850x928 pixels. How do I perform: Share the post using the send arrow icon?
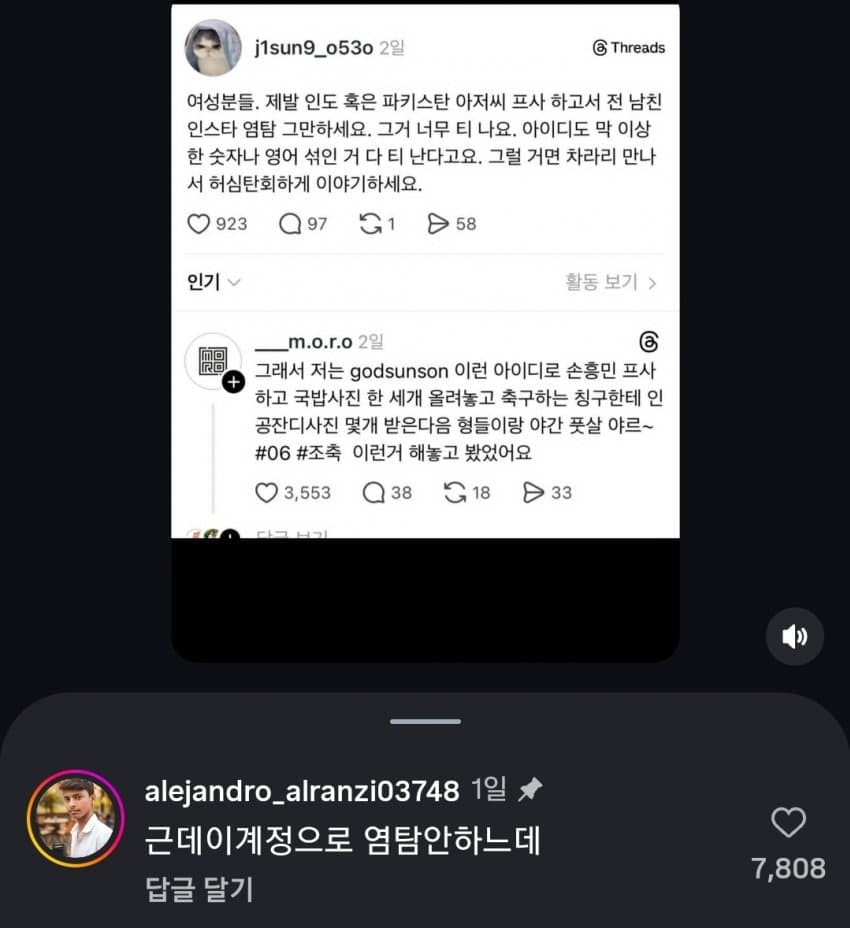click(440, 224)
